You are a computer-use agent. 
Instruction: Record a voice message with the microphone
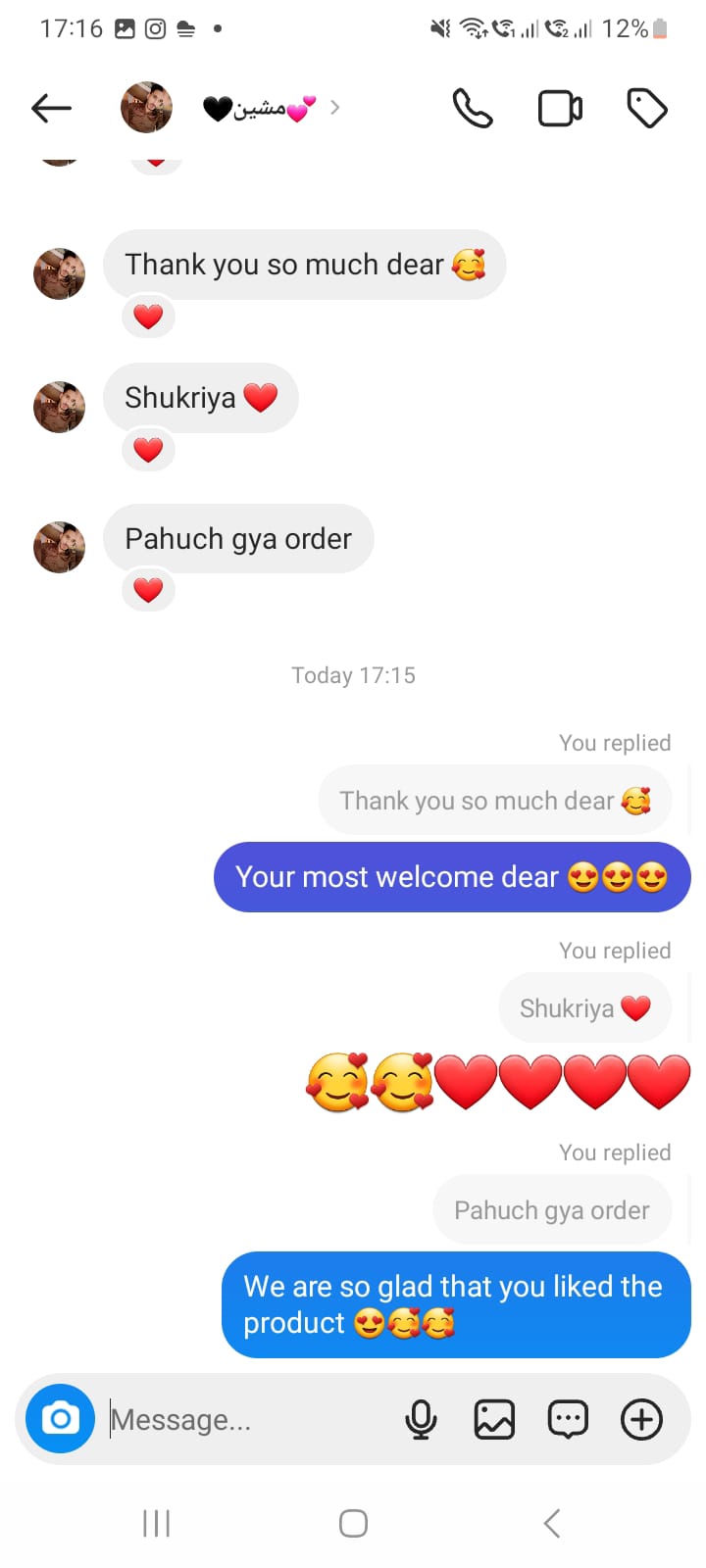coord(421,1419)
